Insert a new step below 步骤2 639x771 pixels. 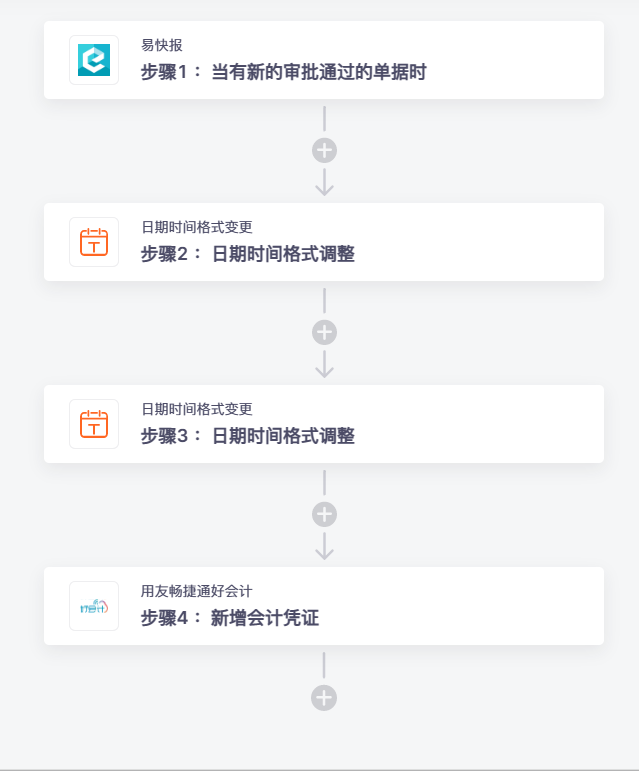pos(324,333)
